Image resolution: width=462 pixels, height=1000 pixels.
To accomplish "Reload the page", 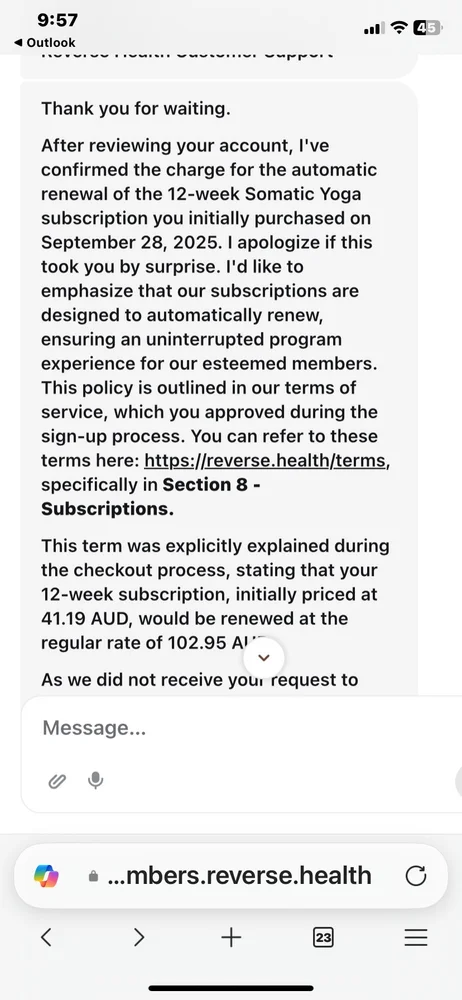I will point(416,876).
